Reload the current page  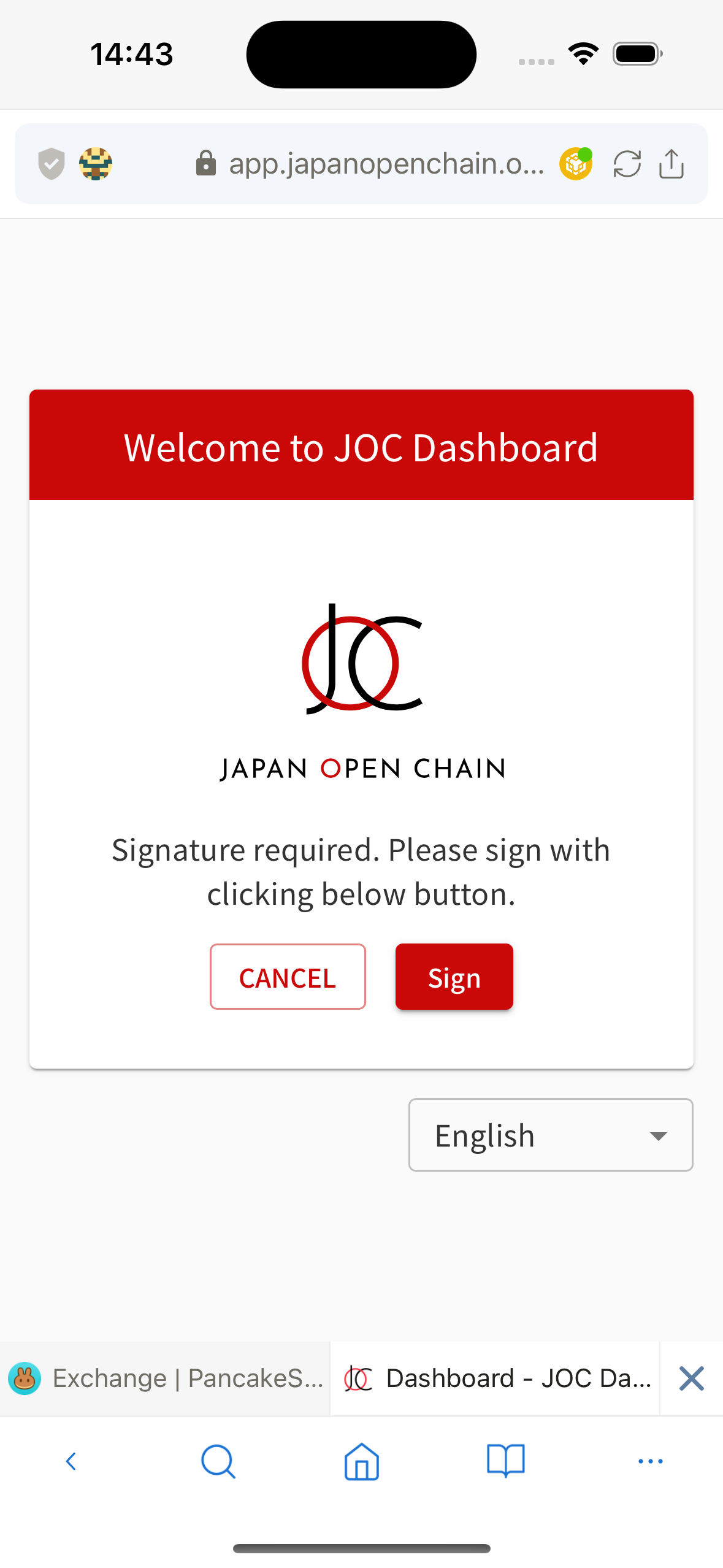pyautogui.click(x=627, y=164)
